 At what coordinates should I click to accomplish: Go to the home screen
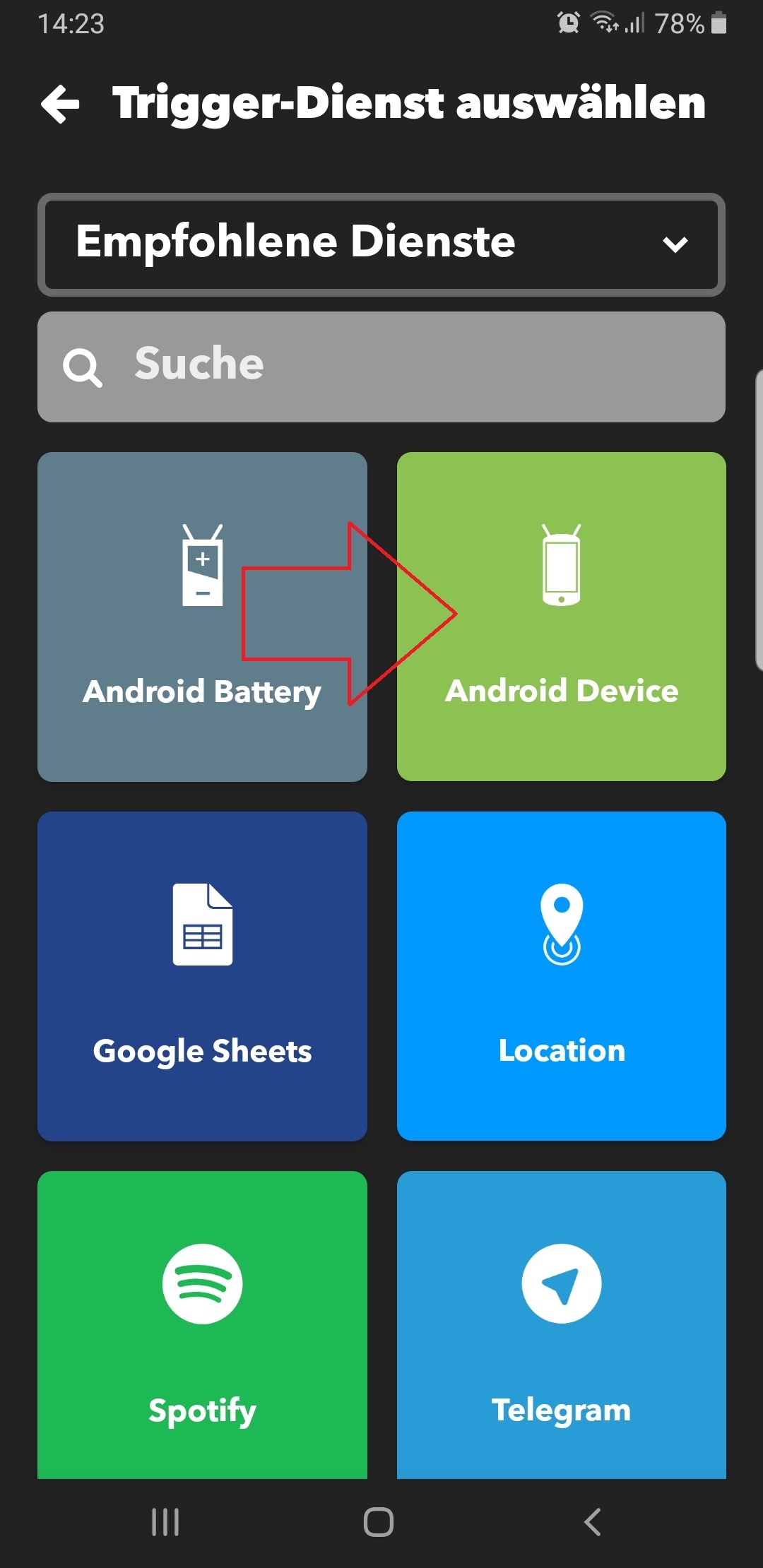tap(379, 1522)
